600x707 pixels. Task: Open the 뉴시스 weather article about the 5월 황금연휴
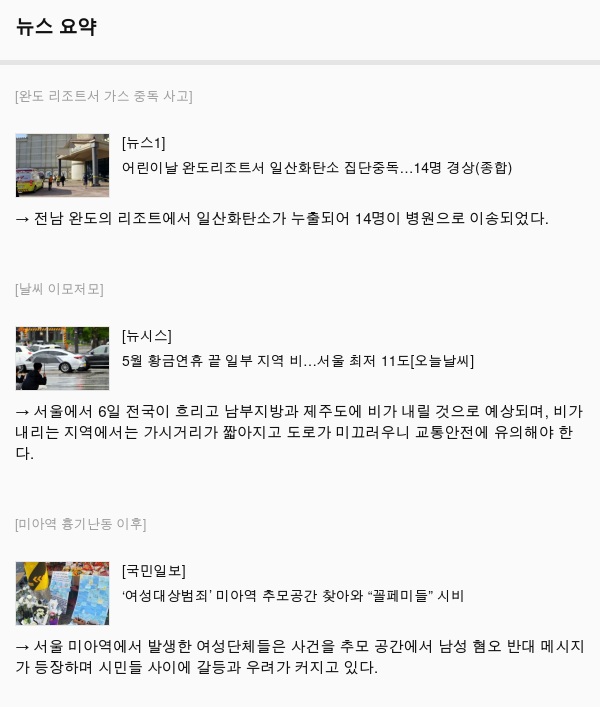click(297, 360)
